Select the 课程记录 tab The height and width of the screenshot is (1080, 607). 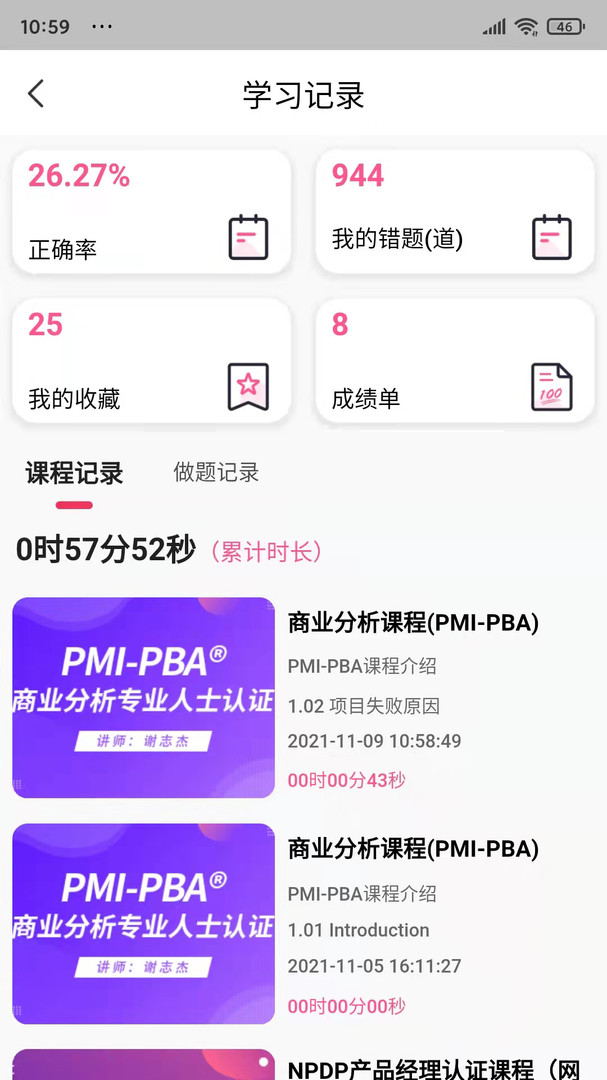(74, 473)
